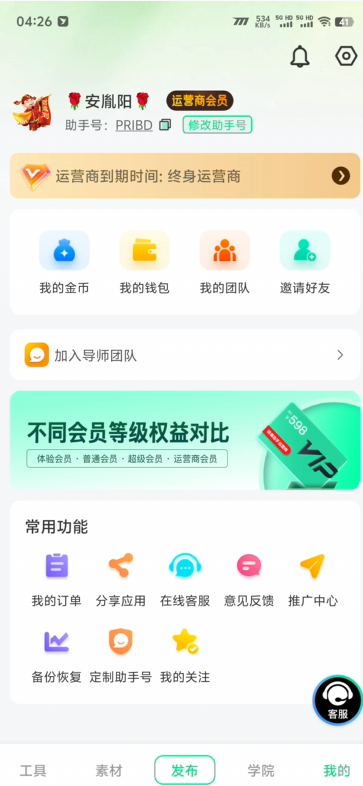
Task: Open the 运营商到期时间 banner arrow
Action: (341, 175)
